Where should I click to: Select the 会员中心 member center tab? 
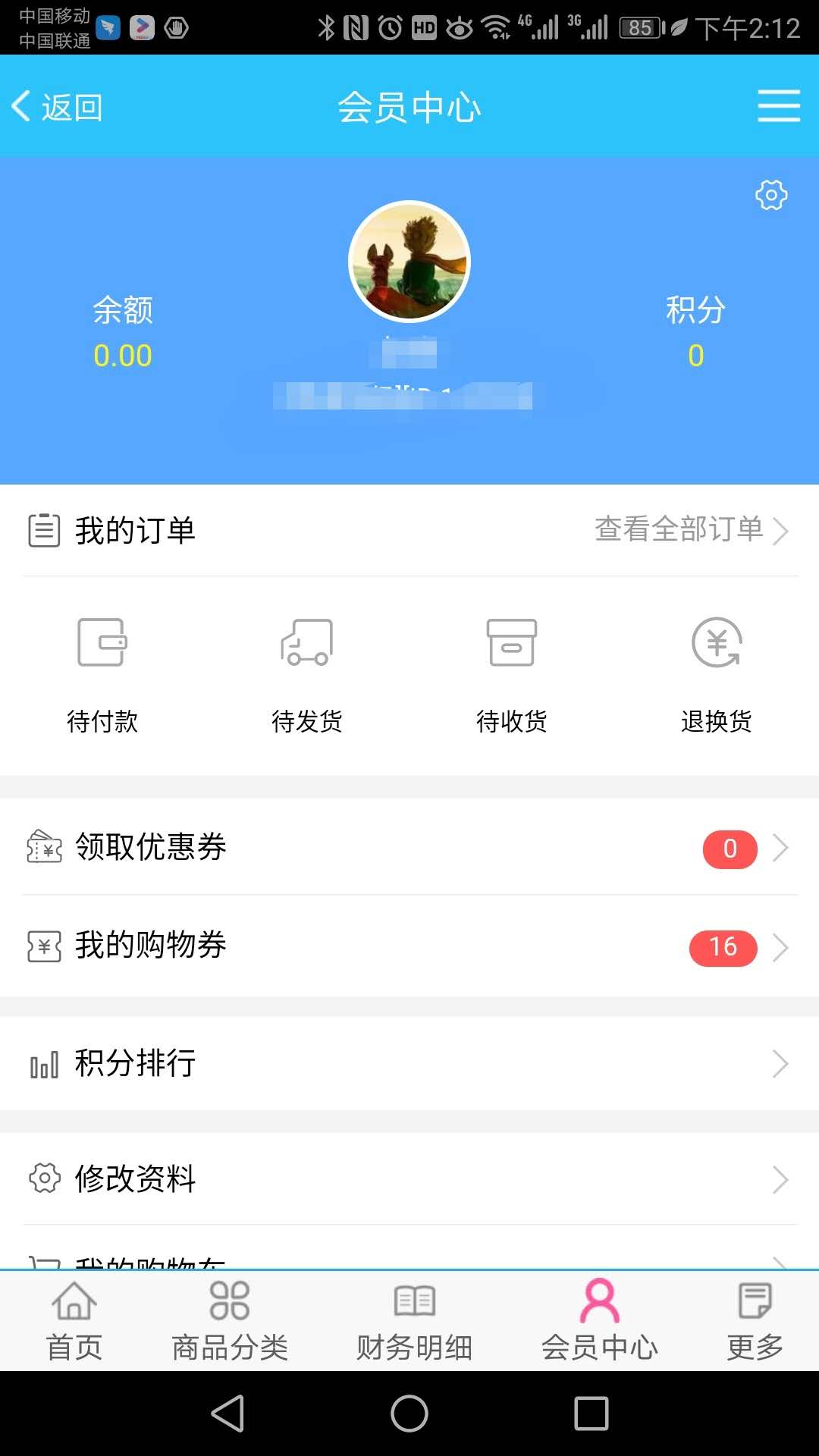click(x=600, y=1321)
